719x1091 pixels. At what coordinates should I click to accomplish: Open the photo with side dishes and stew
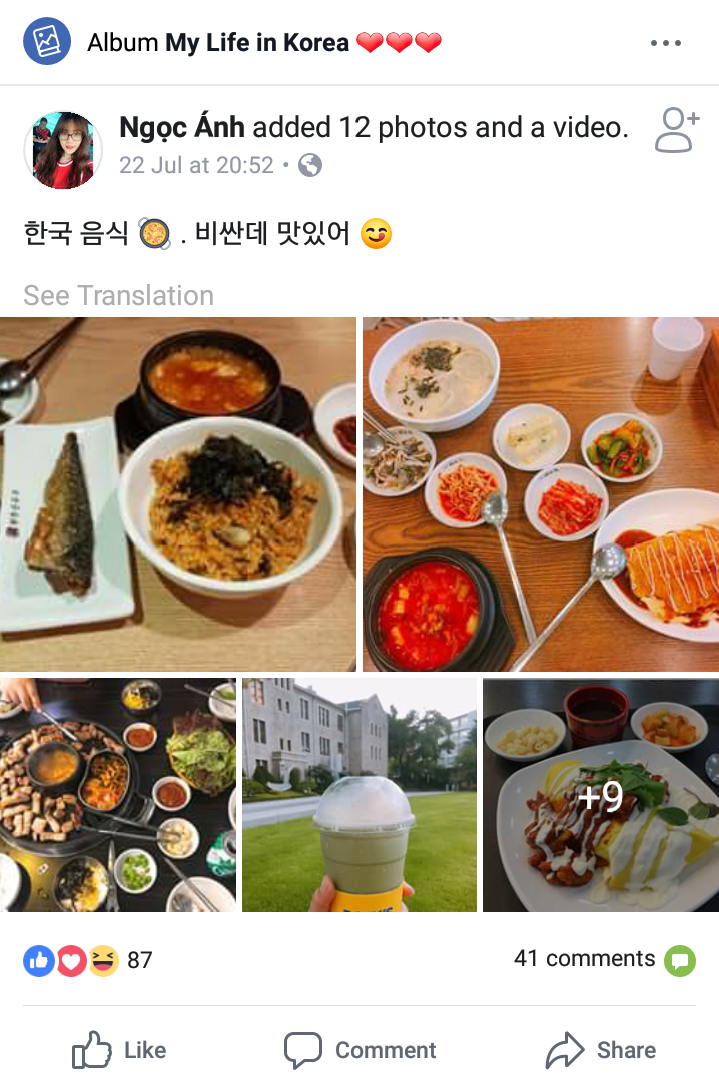point(540,494)
